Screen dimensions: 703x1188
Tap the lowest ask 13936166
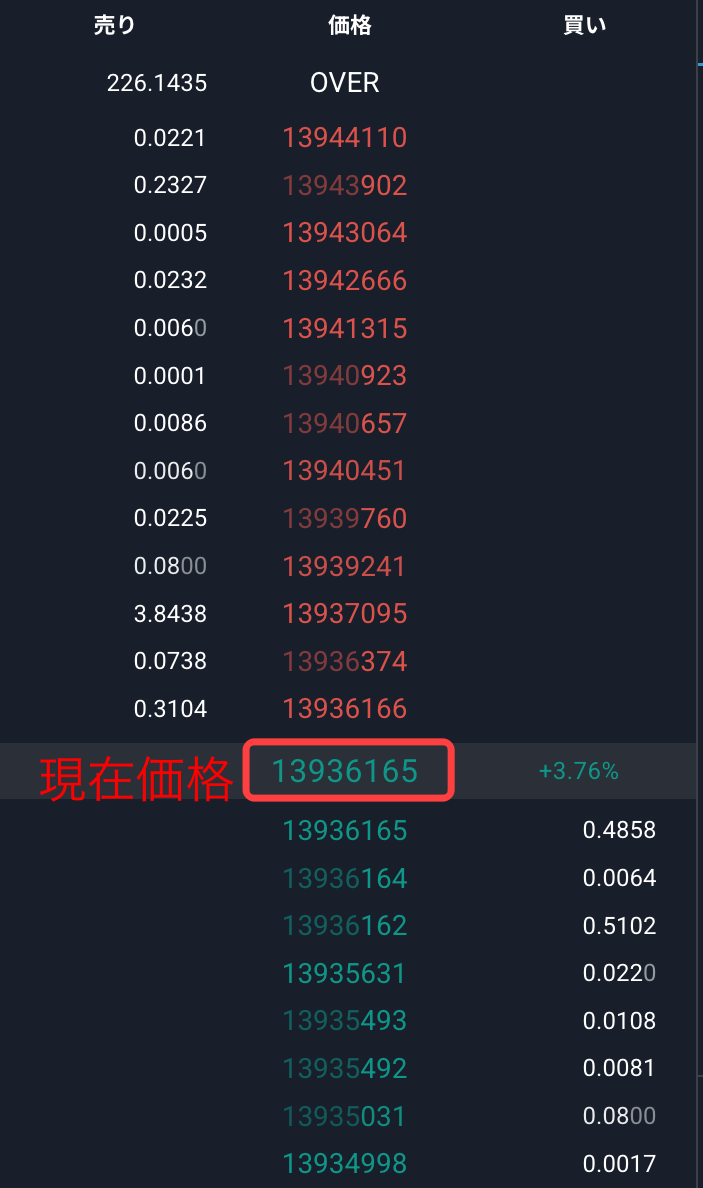point(345,708)
